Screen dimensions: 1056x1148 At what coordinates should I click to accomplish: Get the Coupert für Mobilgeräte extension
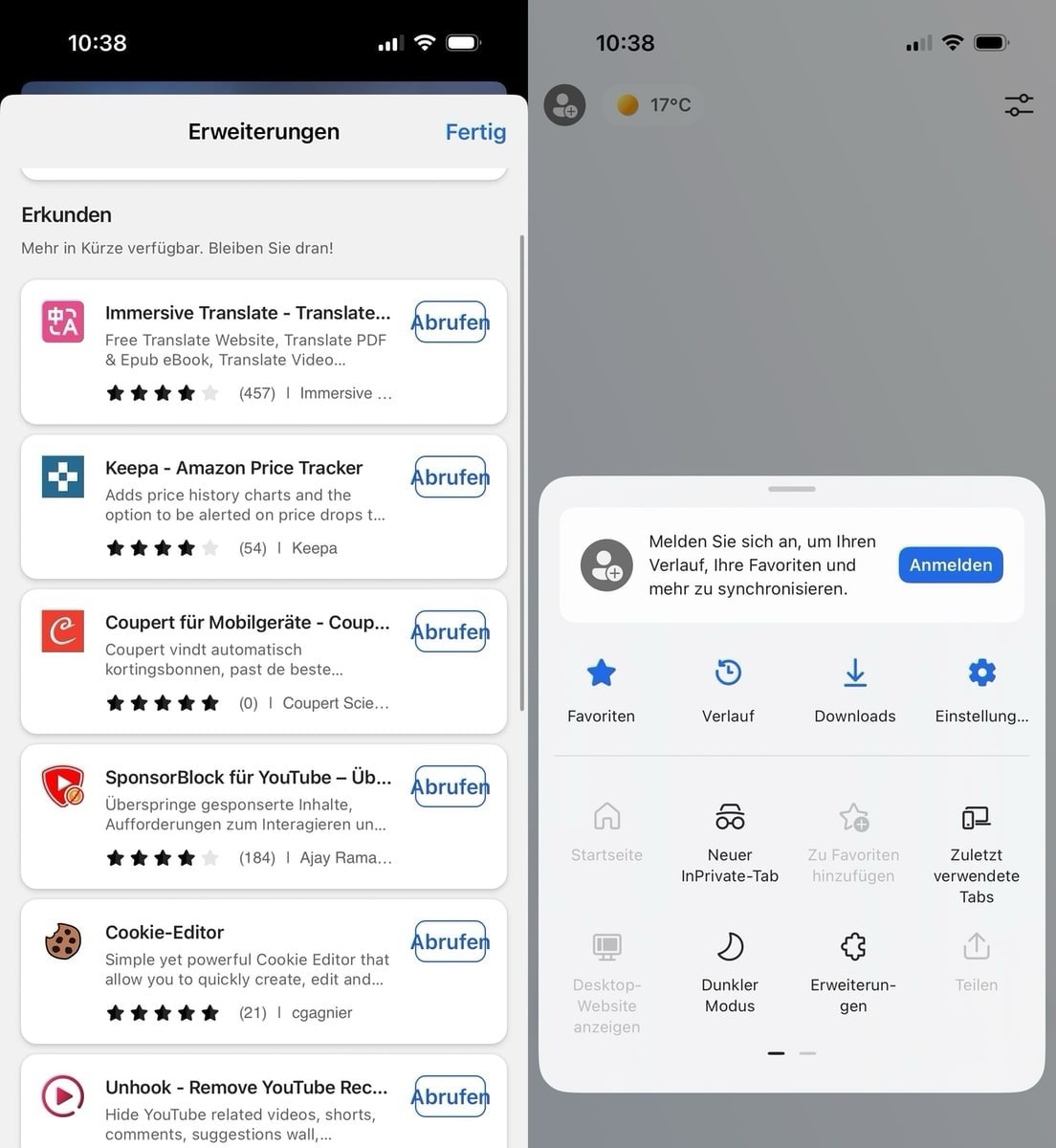(x=450, y=632)
